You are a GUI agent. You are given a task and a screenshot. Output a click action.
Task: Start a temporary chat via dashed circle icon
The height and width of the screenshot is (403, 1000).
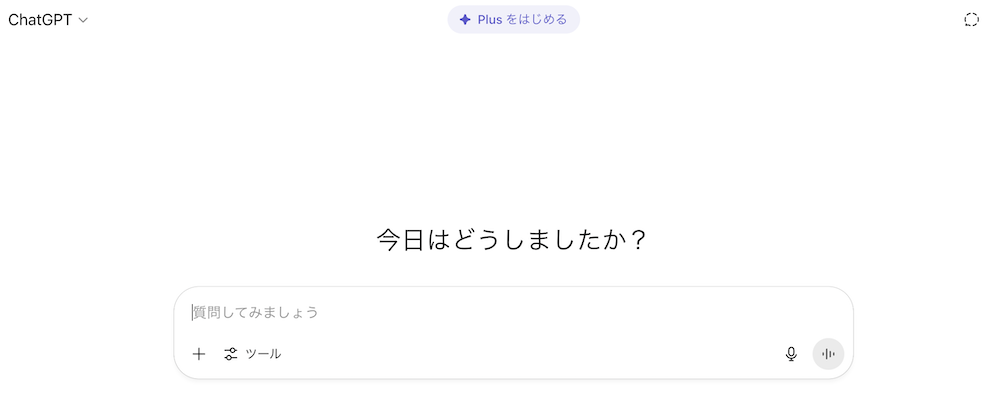point(971,20)
